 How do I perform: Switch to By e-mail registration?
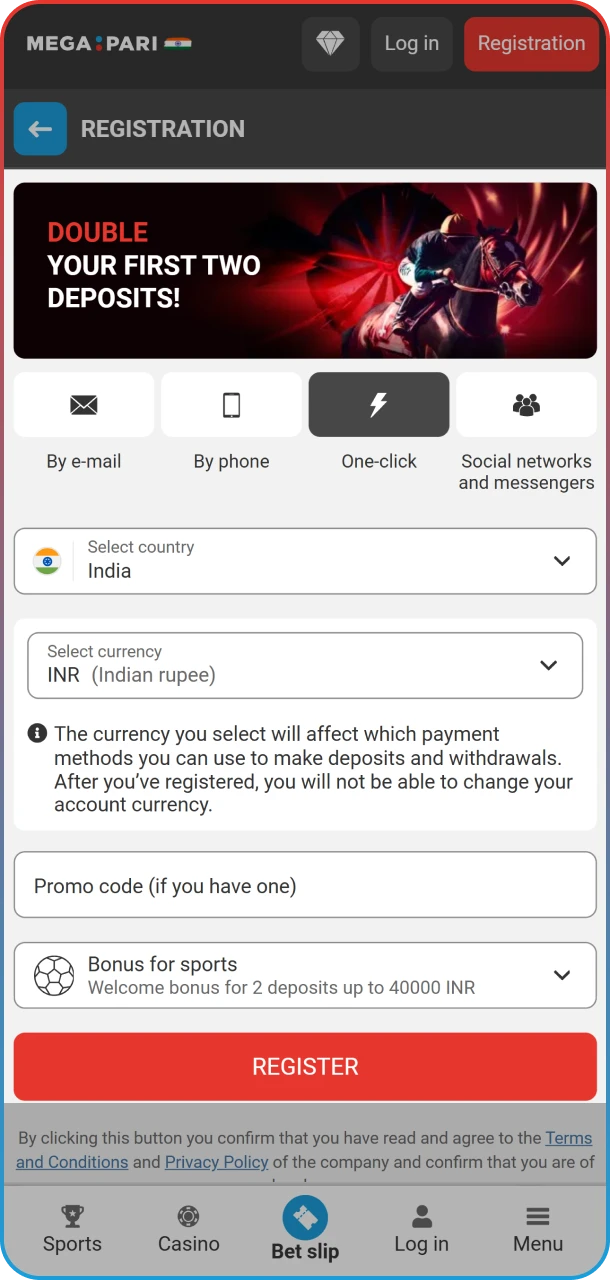point(84,405)
